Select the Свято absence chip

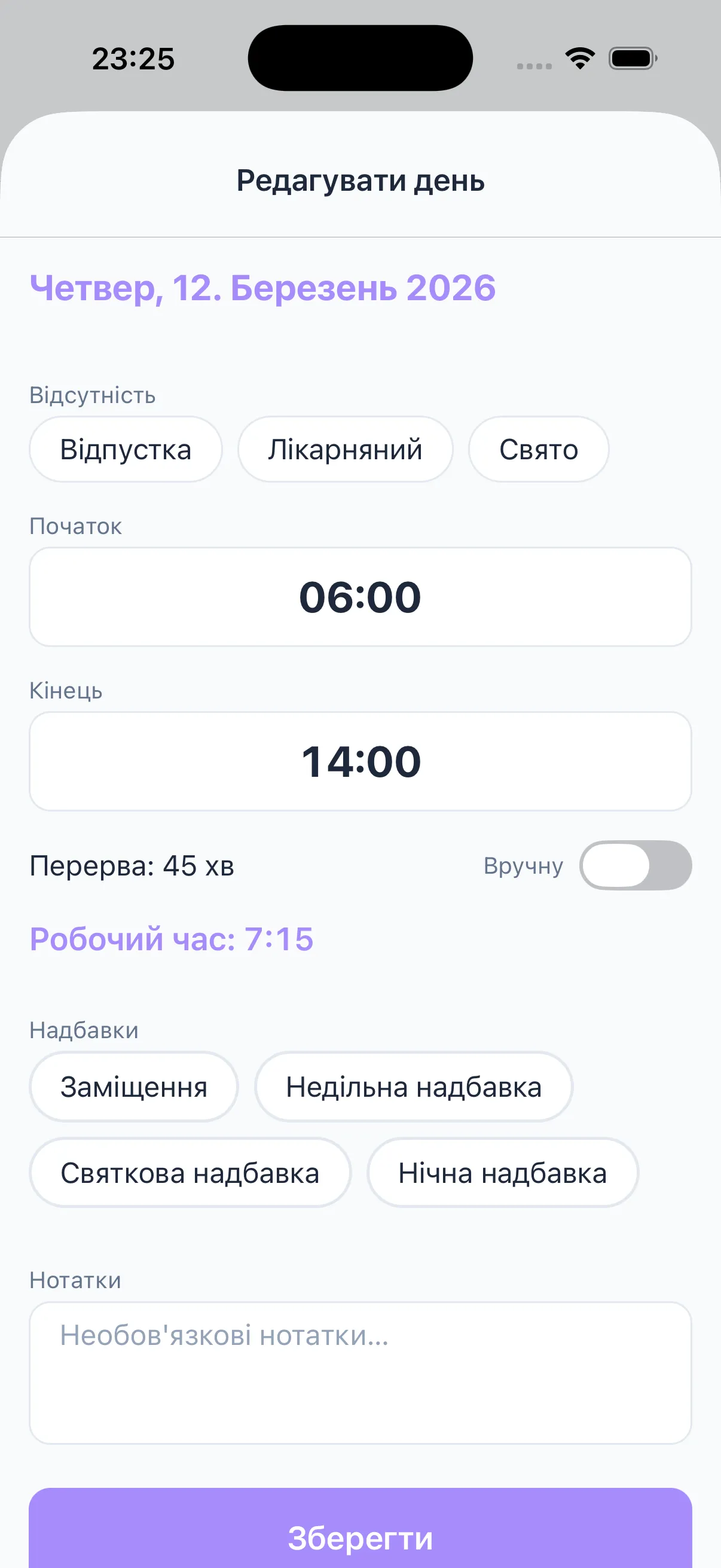(539, 449)
